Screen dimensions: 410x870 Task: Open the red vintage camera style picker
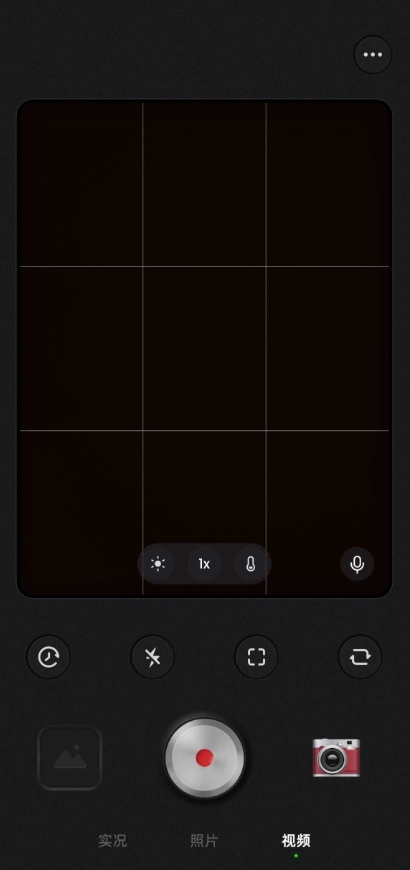[x=336, y=757]
